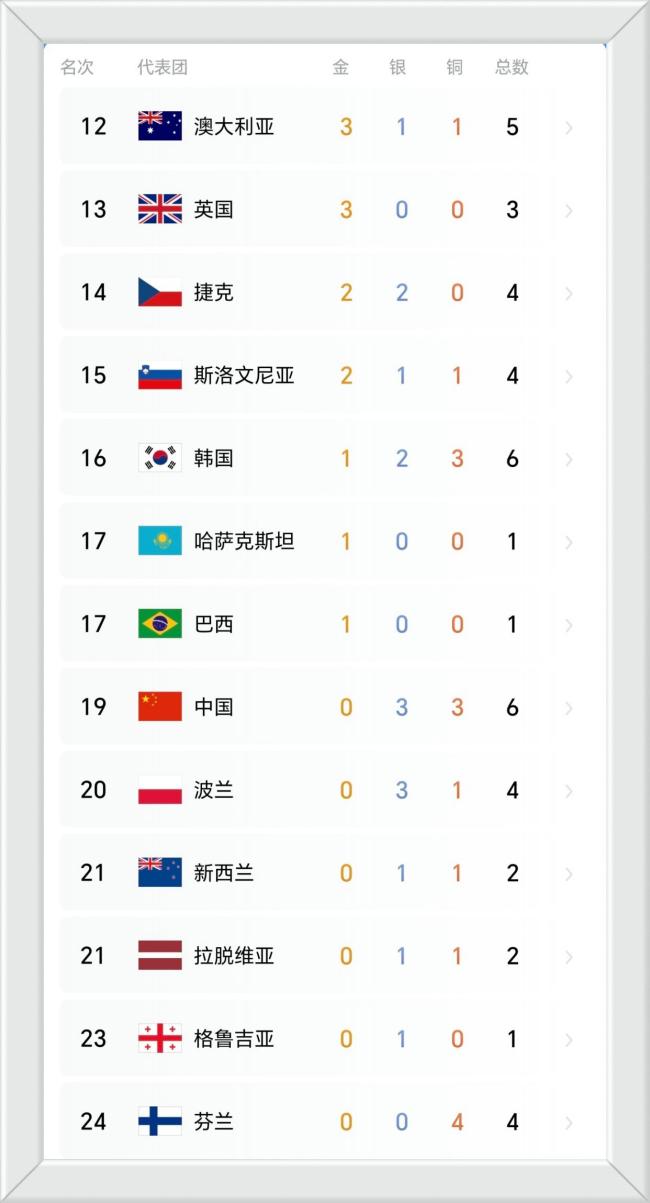Open 斯洛文尼亚 team medal details
The image size is (650, 1203).
click(324, 376)
